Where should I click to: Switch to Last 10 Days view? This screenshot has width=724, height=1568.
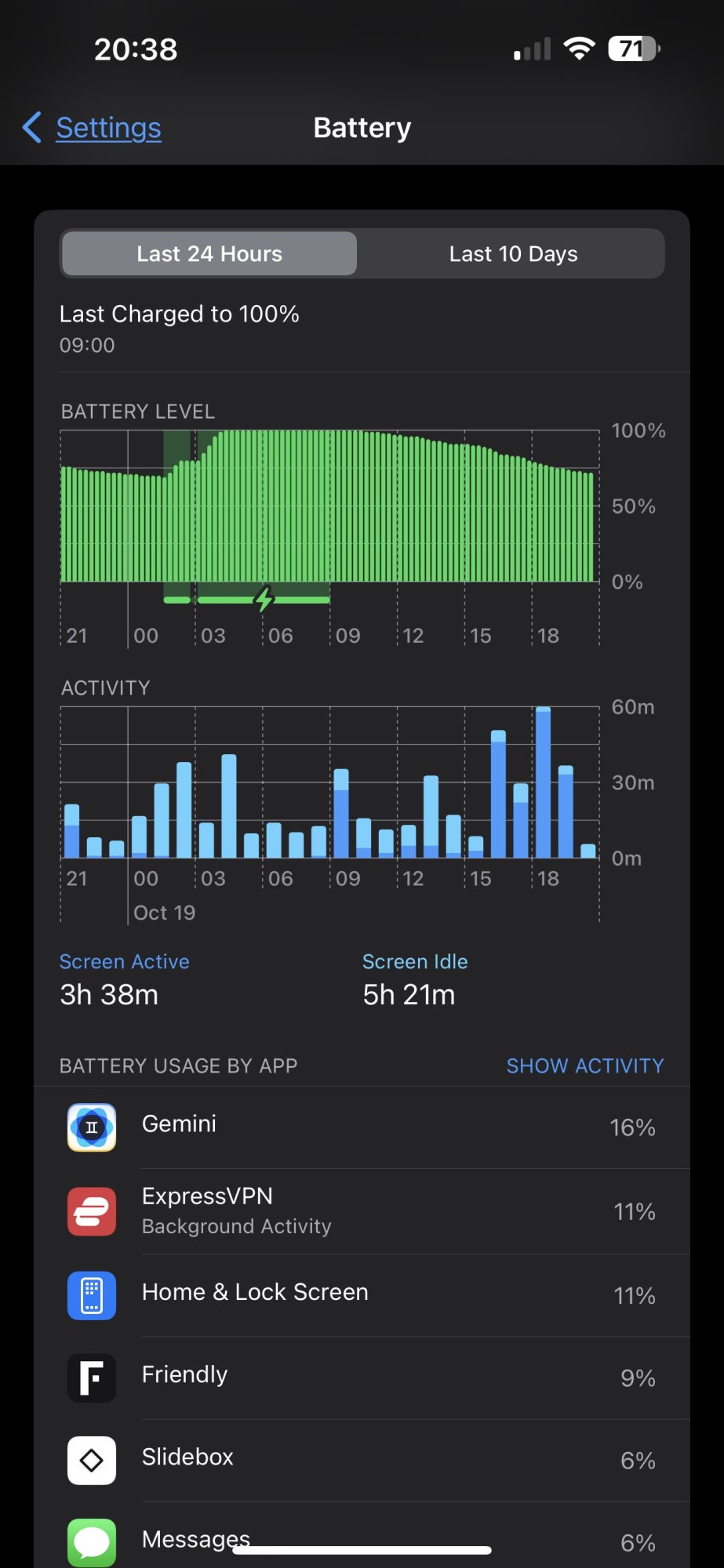(513, 254)
